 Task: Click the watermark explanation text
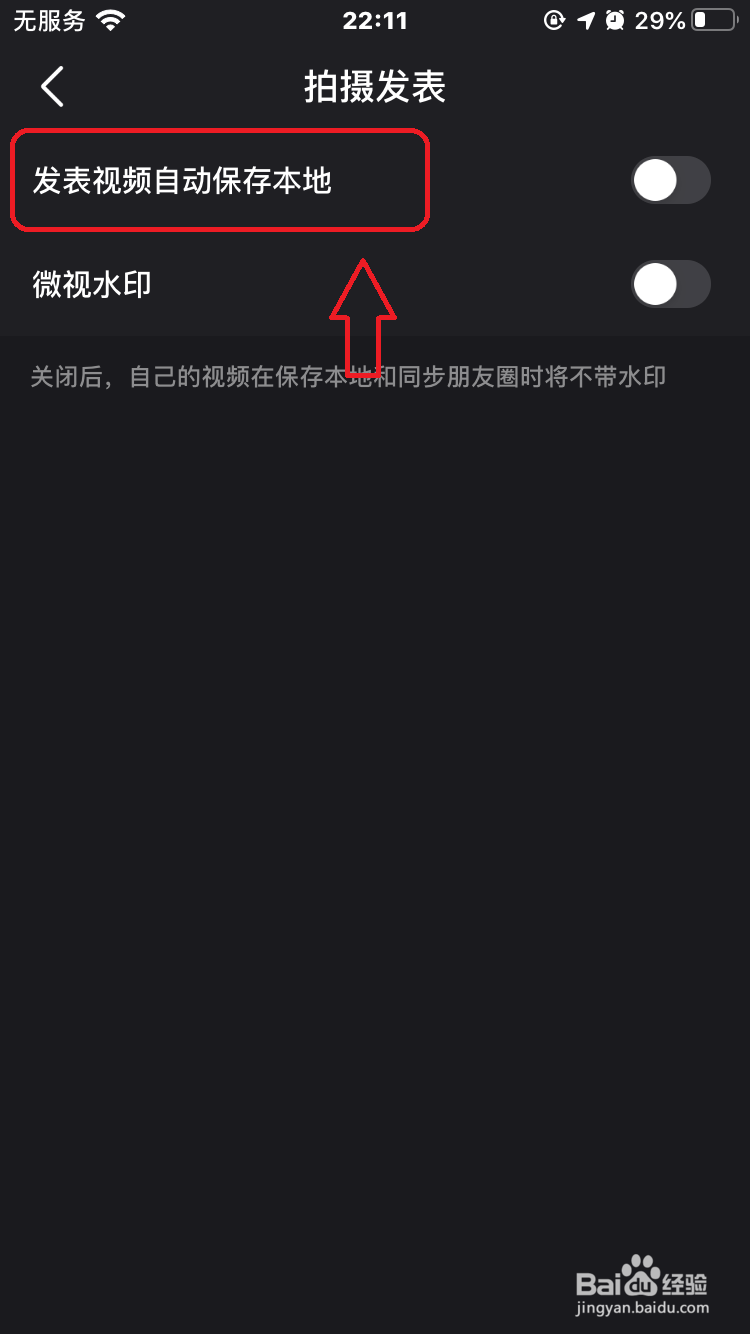[350, 377]
